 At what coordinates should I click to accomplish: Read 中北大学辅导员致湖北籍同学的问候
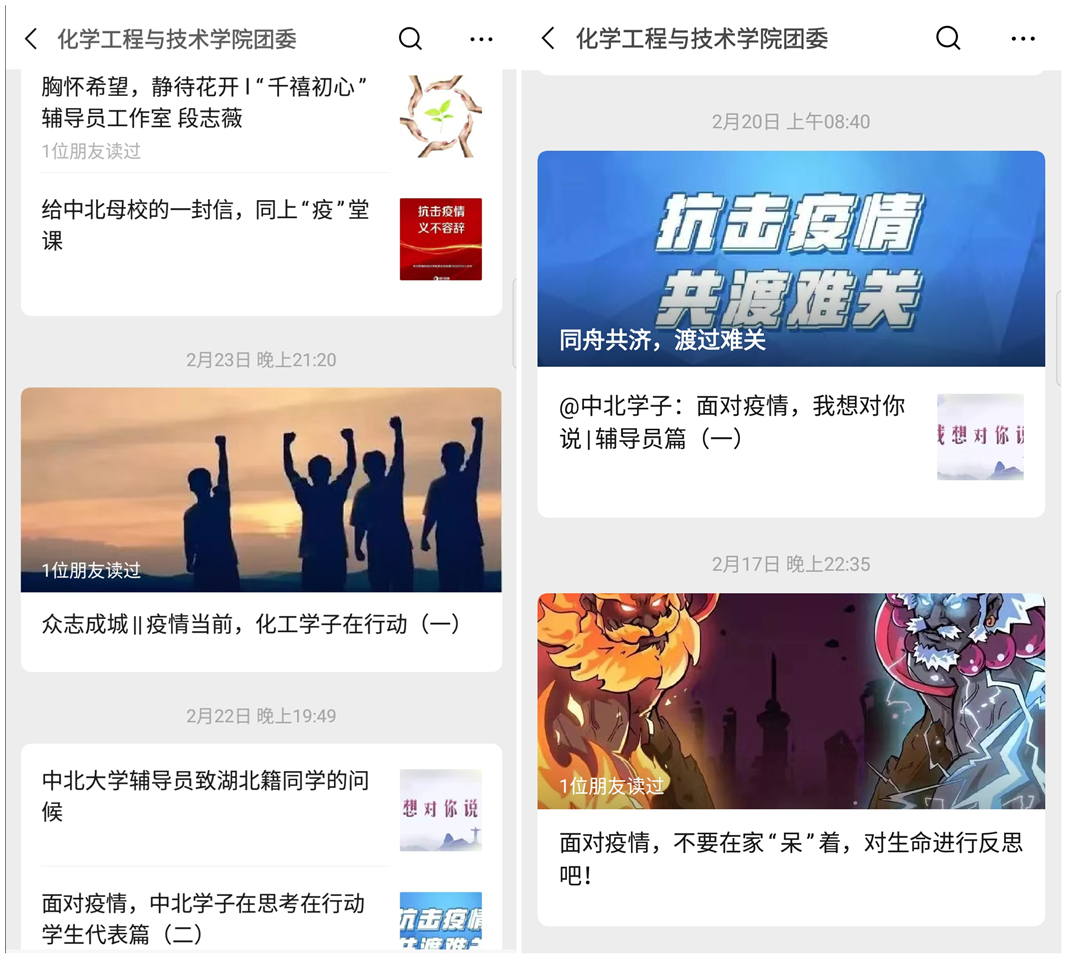[x=205, y=796]
